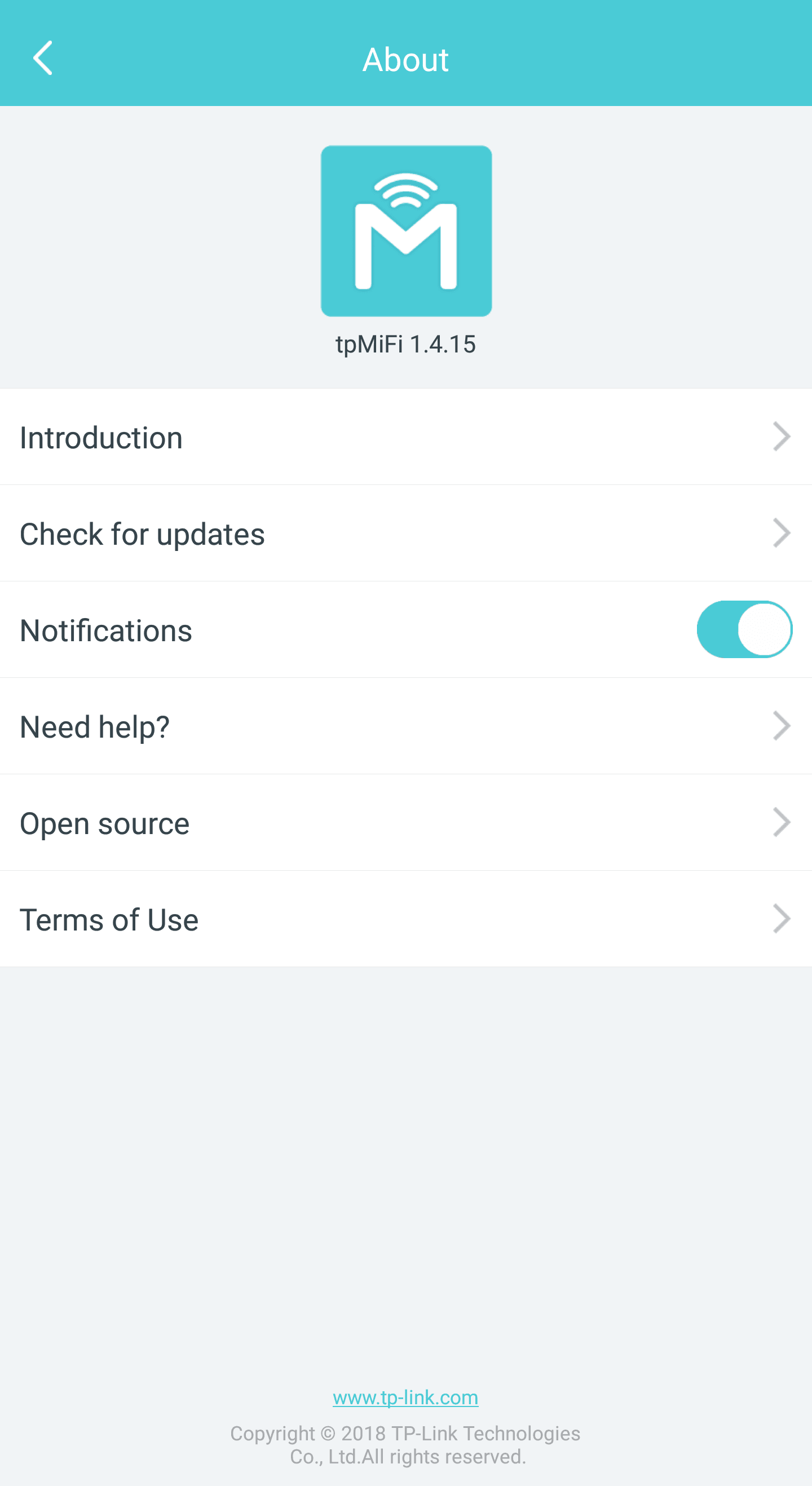Open Terms of Use

click(406, 919)
